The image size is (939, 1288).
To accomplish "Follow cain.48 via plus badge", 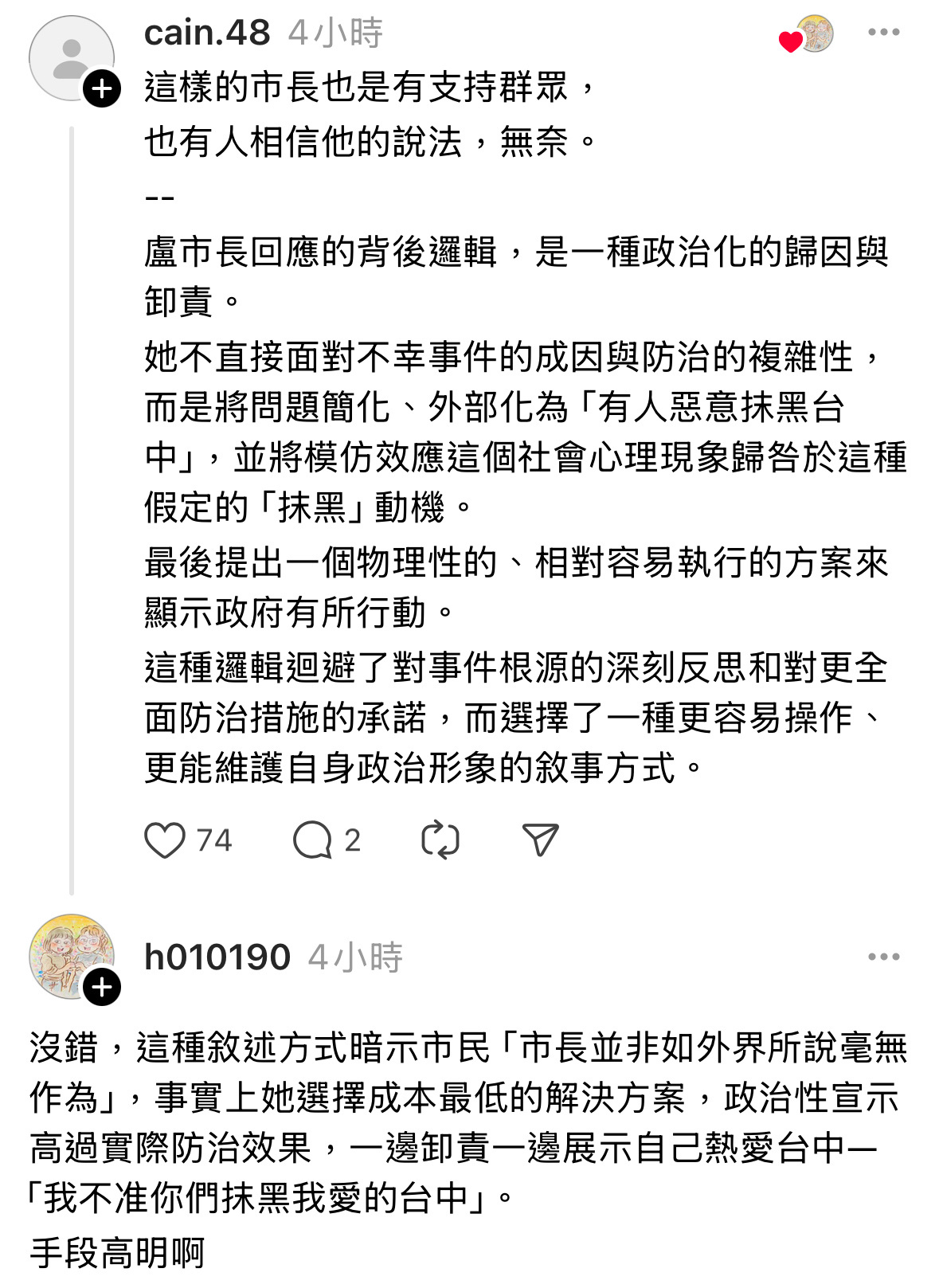I will click(x=102, y=88).
